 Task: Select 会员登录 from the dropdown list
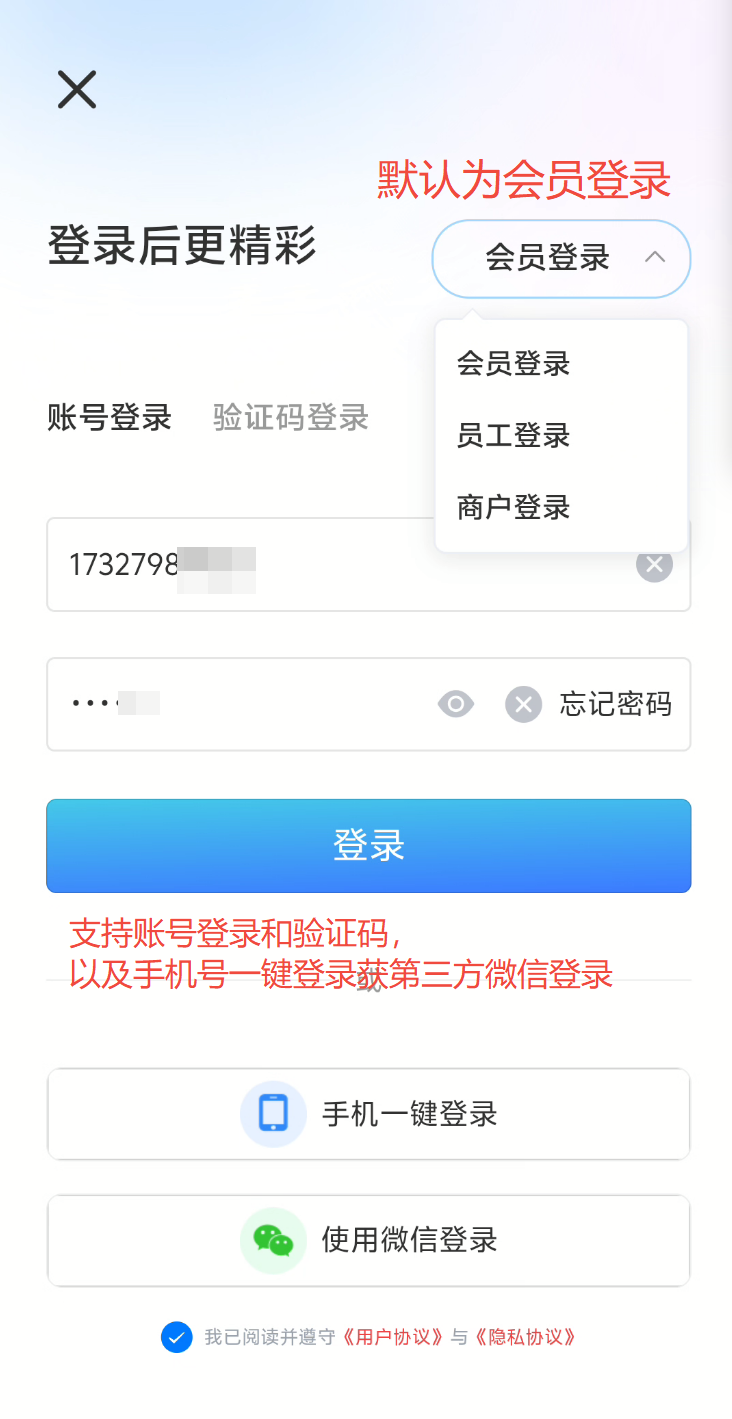(x=513, y=363)
